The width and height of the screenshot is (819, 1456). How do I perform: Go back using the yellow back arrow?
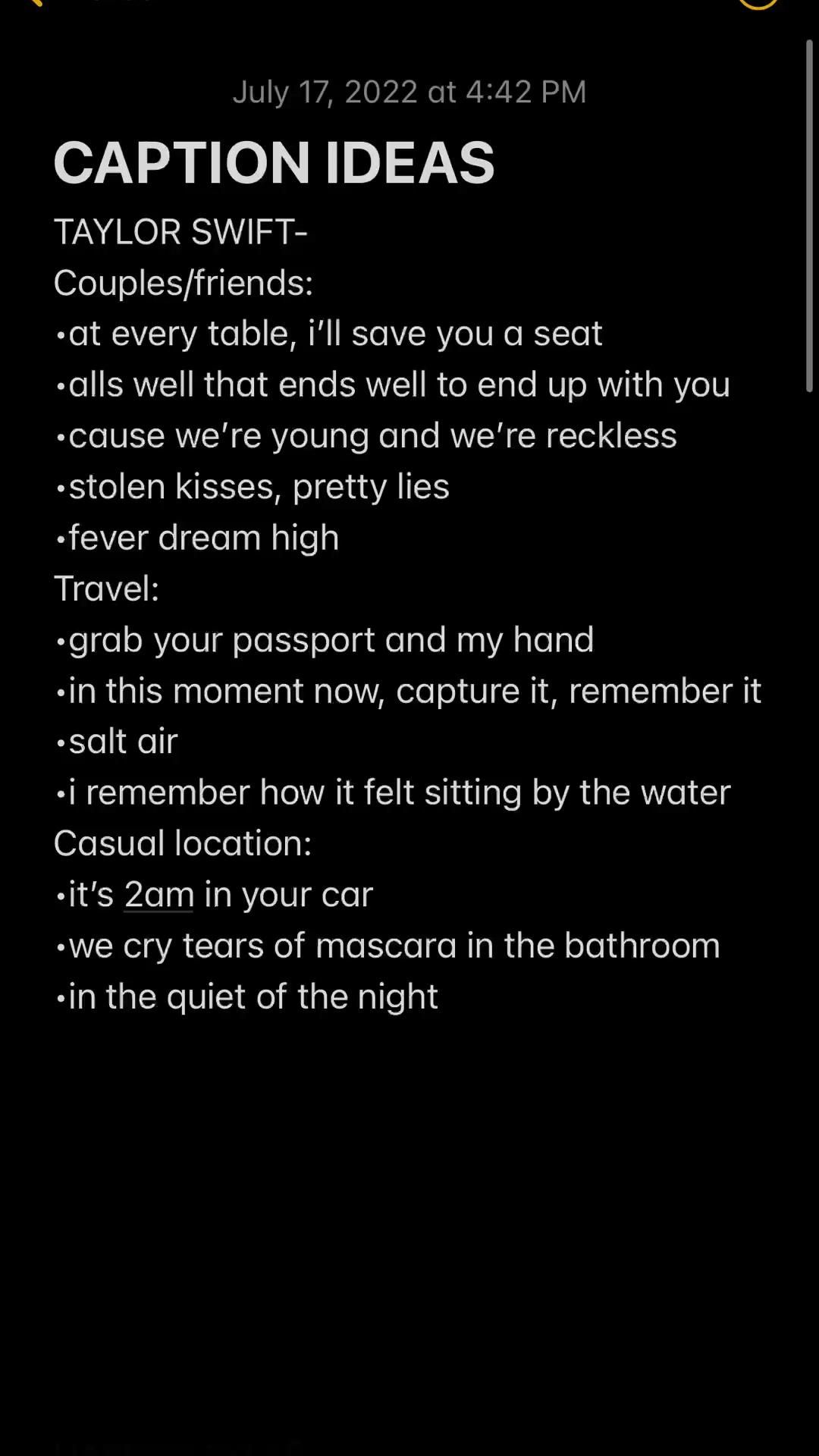[x=33, y=2]
